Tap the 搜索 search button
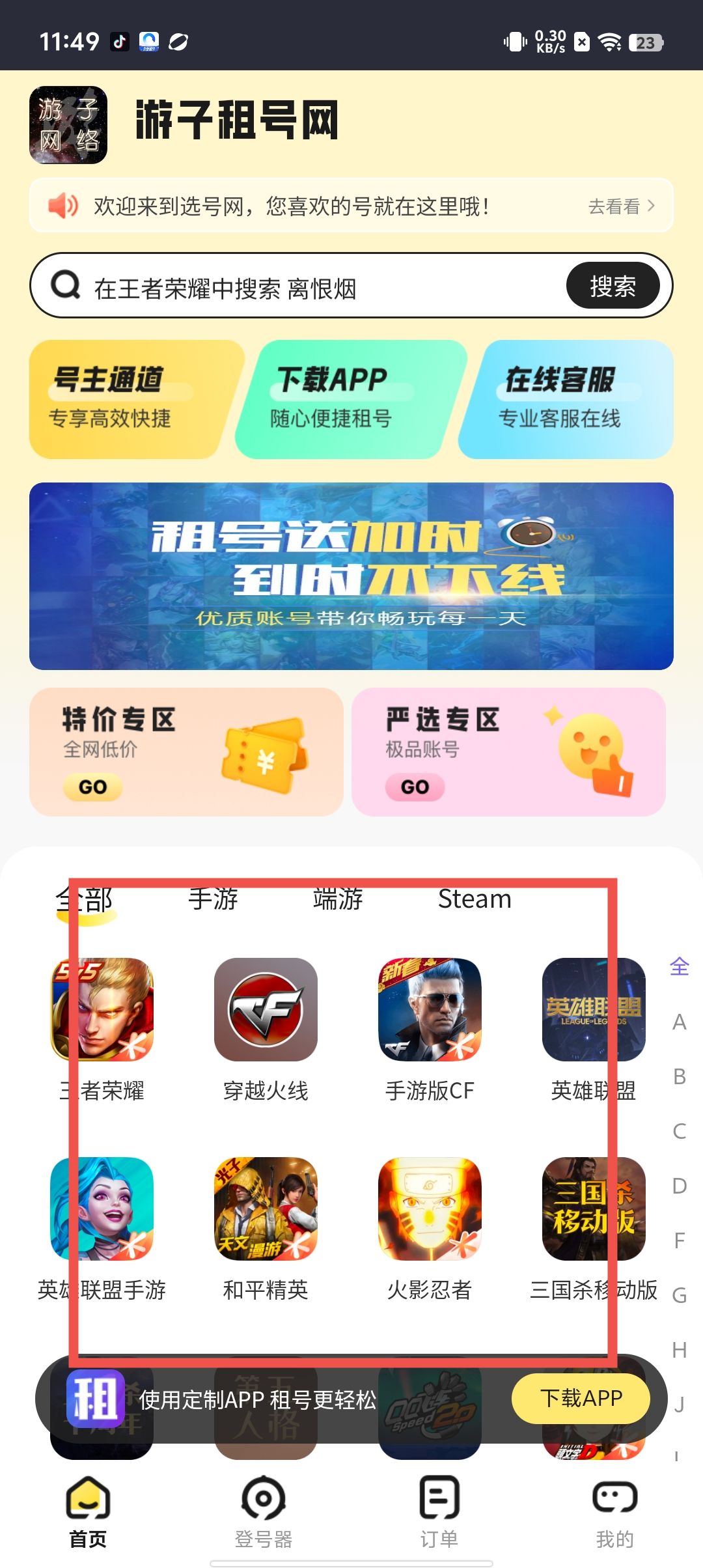Image resolution: width=703 pixels, height=1568 pixels. coord(613,286)
